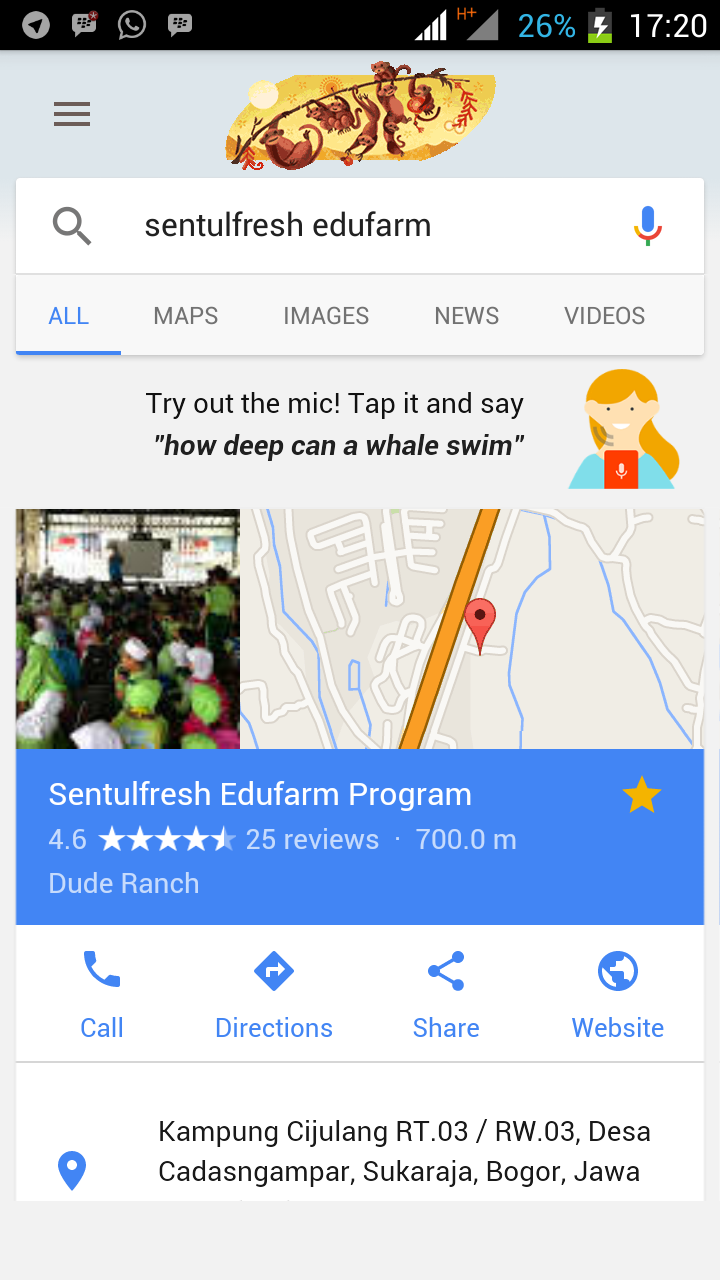
Task: Switch to the Images tab
Action: pos(326,316)
